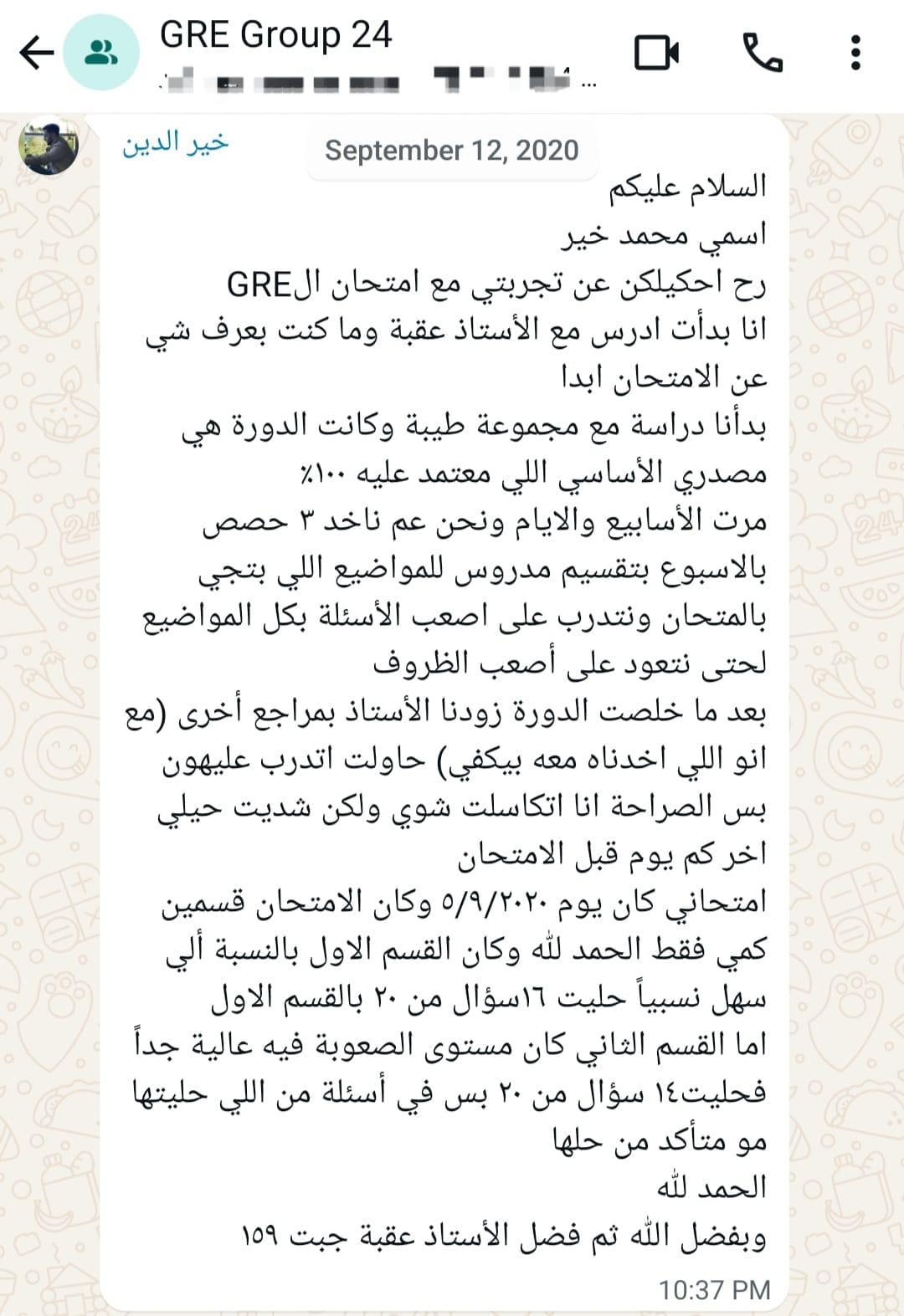The width and height of the screenshot is (904, 1316).
Task: Open the three-dot overflow menu
Action: click(x=855, y=54)
